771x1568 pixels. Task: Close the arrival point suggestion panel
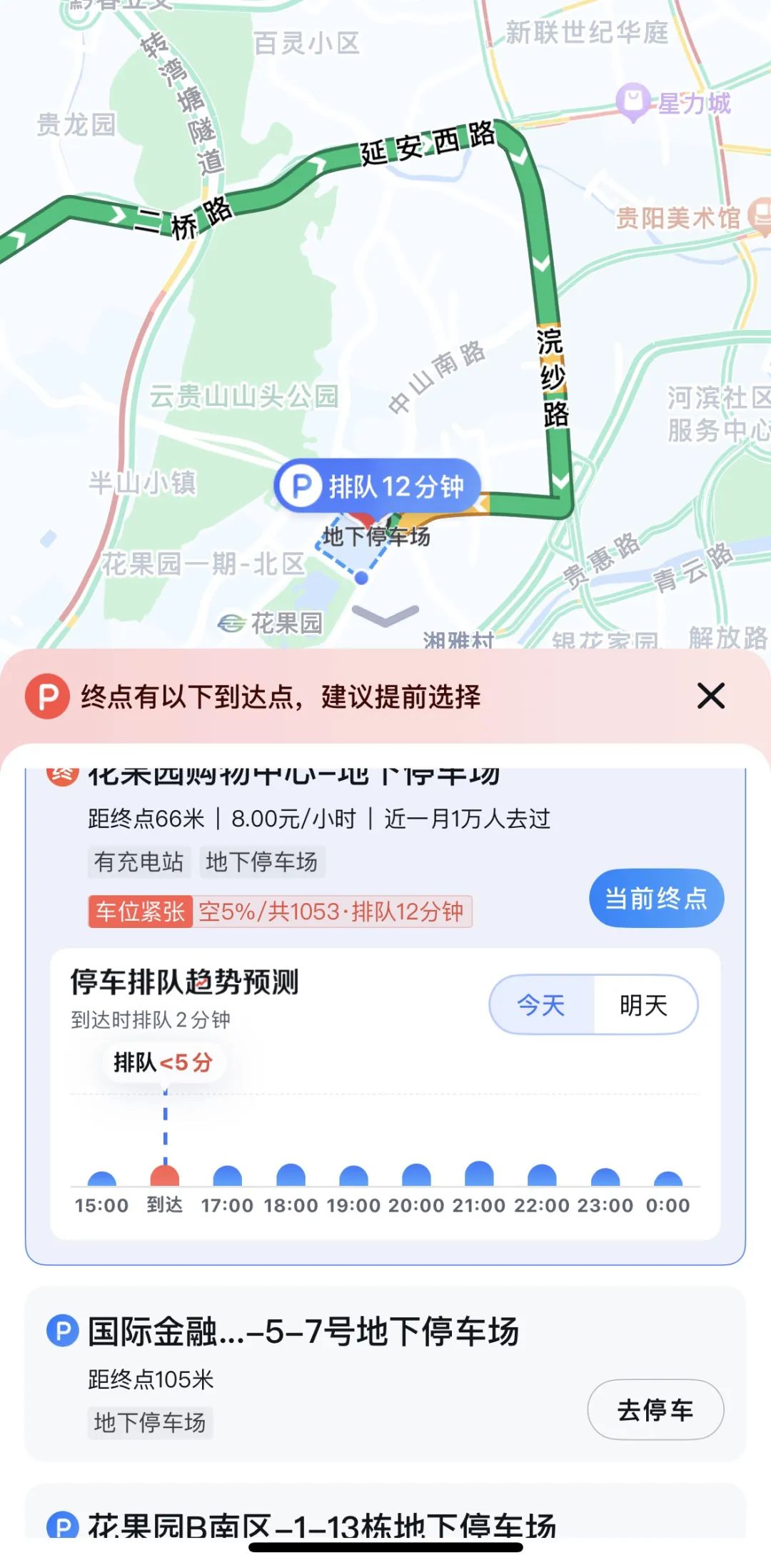710,696
